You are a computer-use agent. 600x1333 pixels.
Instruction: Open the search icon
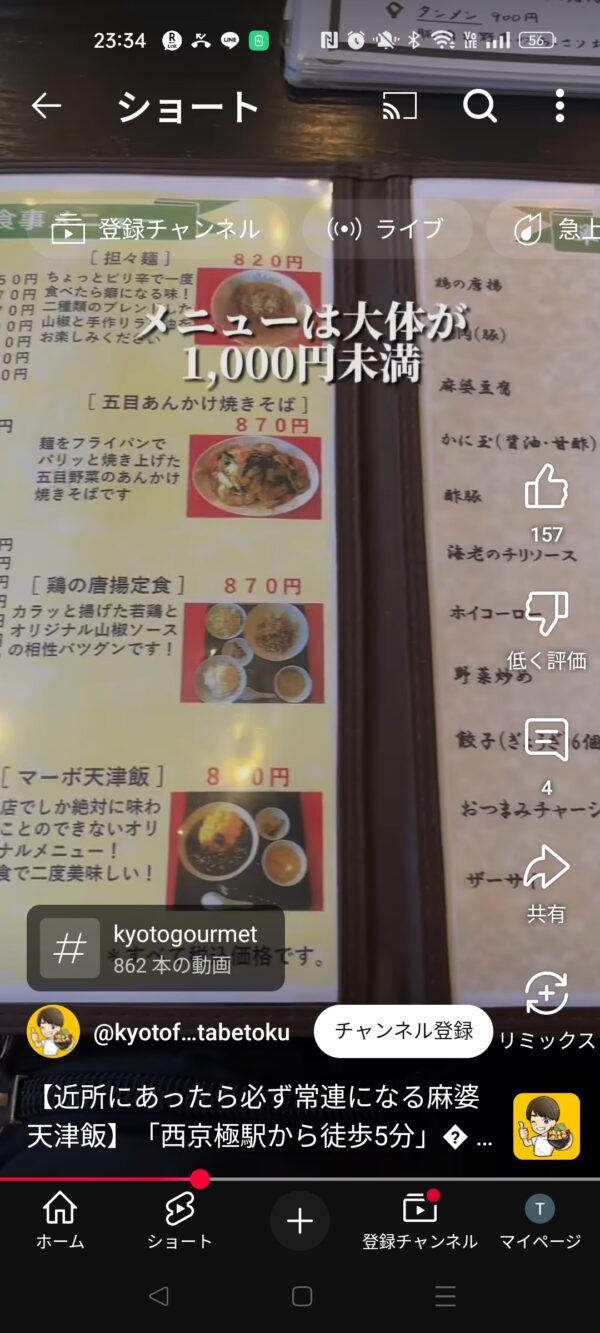coord(480,106)
